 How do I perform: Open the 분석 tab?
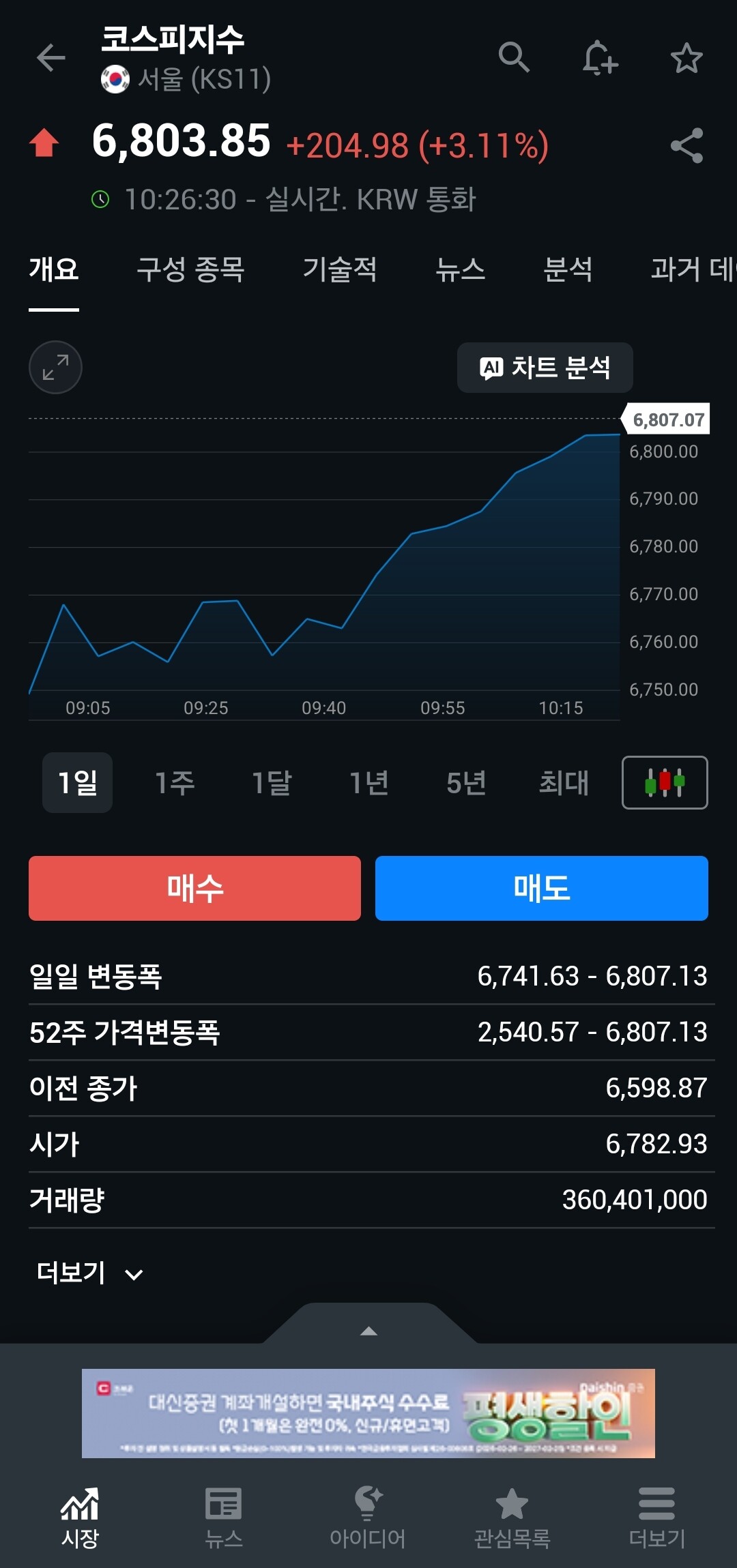[x=568, y=269]
